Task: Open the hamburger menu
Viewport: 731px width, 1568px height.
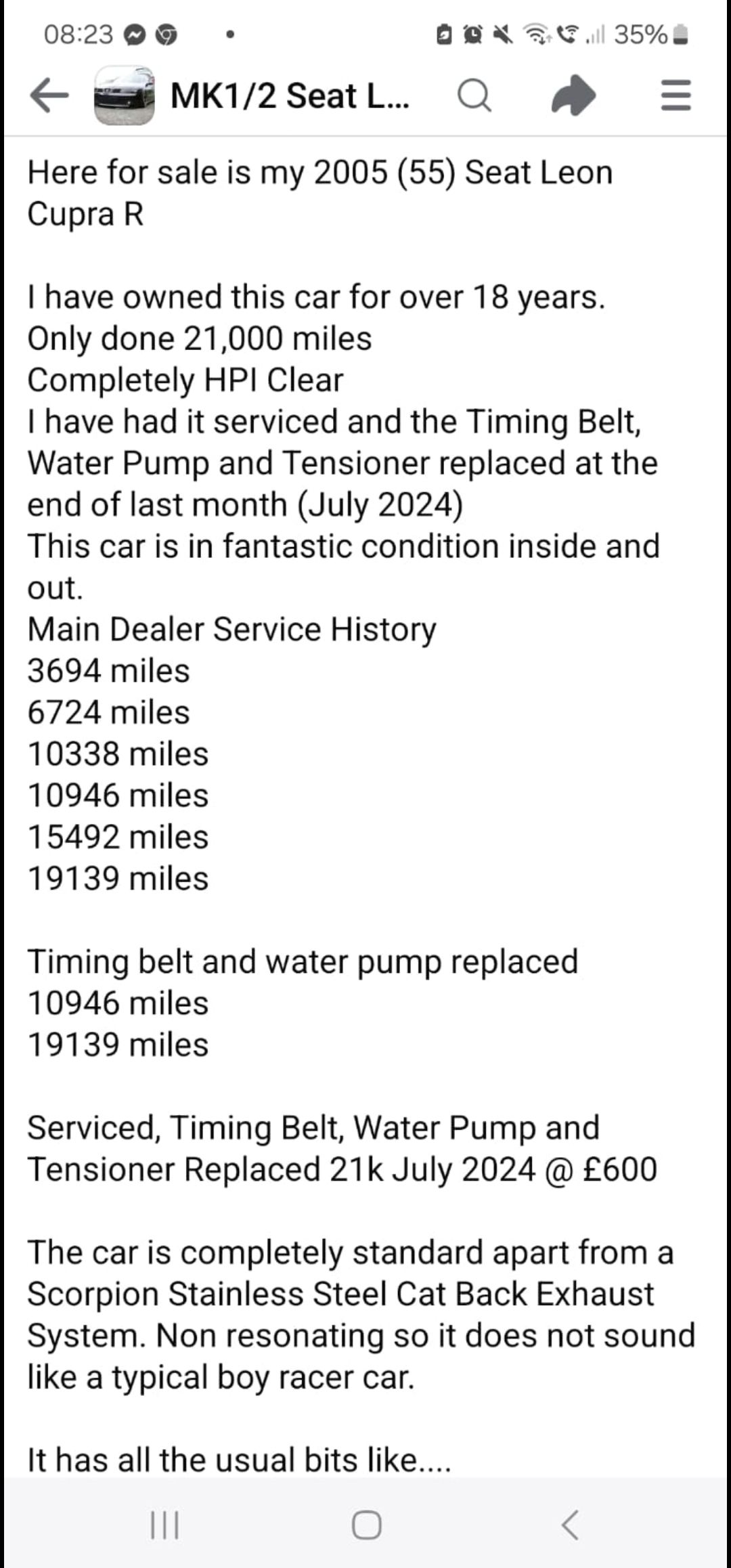Action: [x=675, y=95]
